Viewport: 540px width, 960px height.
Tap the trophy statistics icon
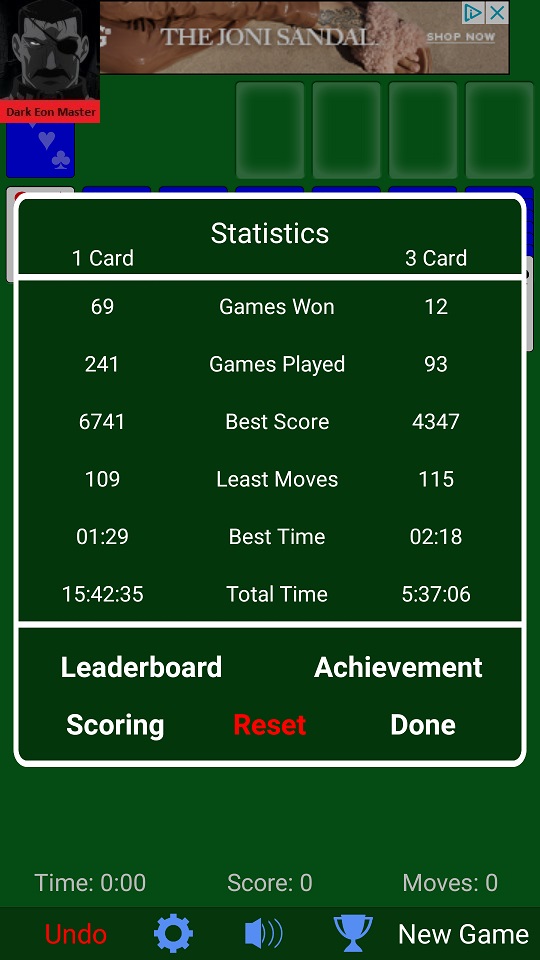click(x=353, y=934)
